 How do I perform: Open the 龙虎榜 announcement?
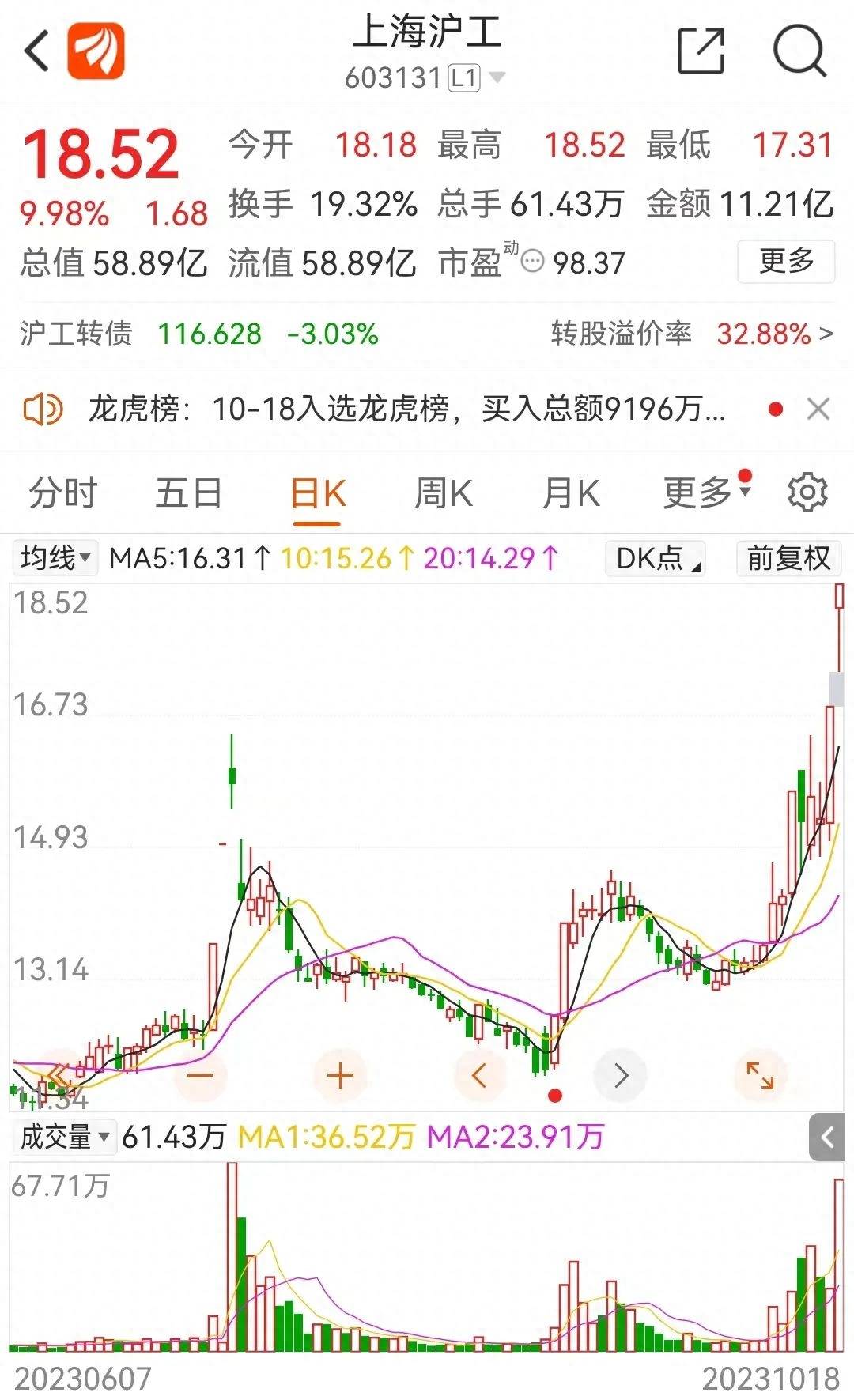pyautogui.click(x=406, y=409)
